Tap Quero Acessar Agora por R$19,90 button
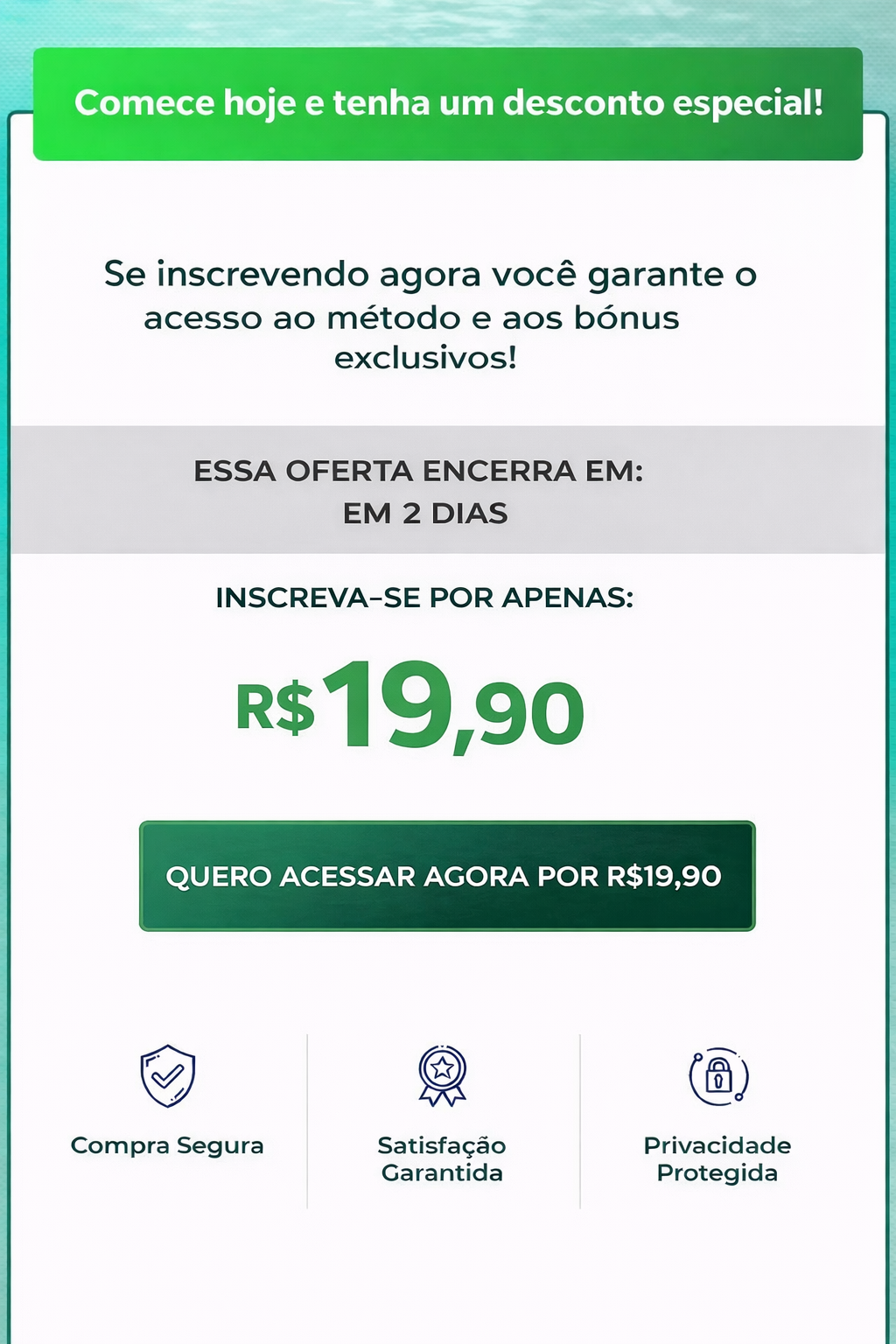 [446, 876]
